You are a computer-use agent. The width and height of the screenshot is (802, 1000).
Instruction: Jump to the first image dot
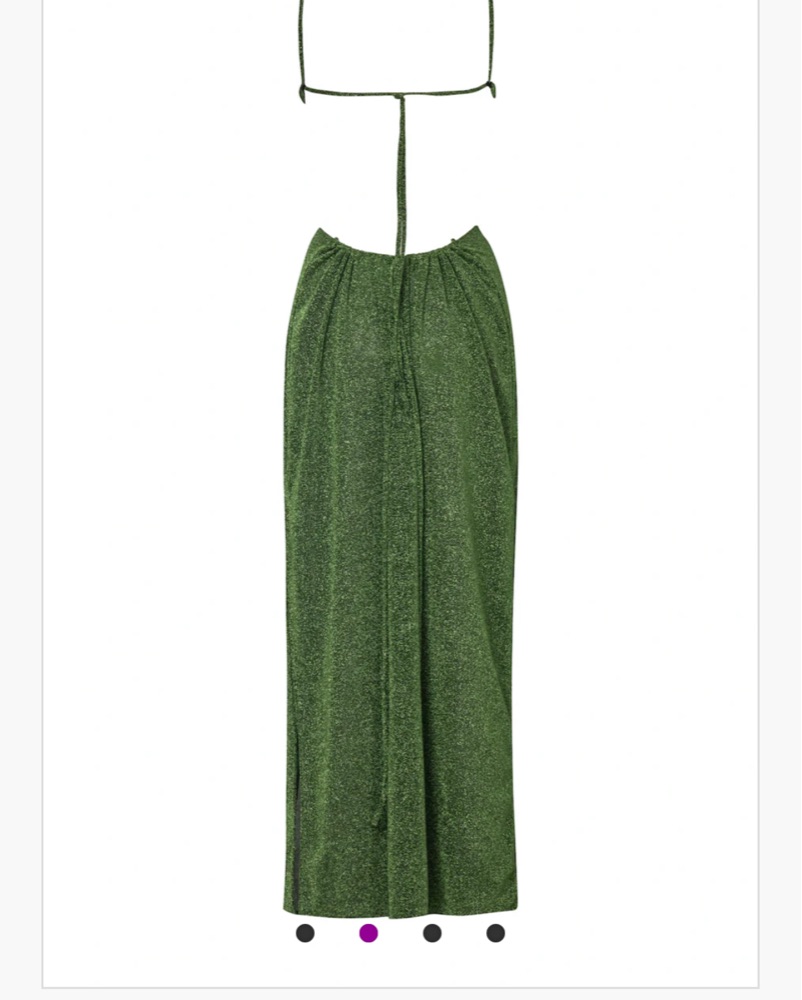click(x=305, y=933)
